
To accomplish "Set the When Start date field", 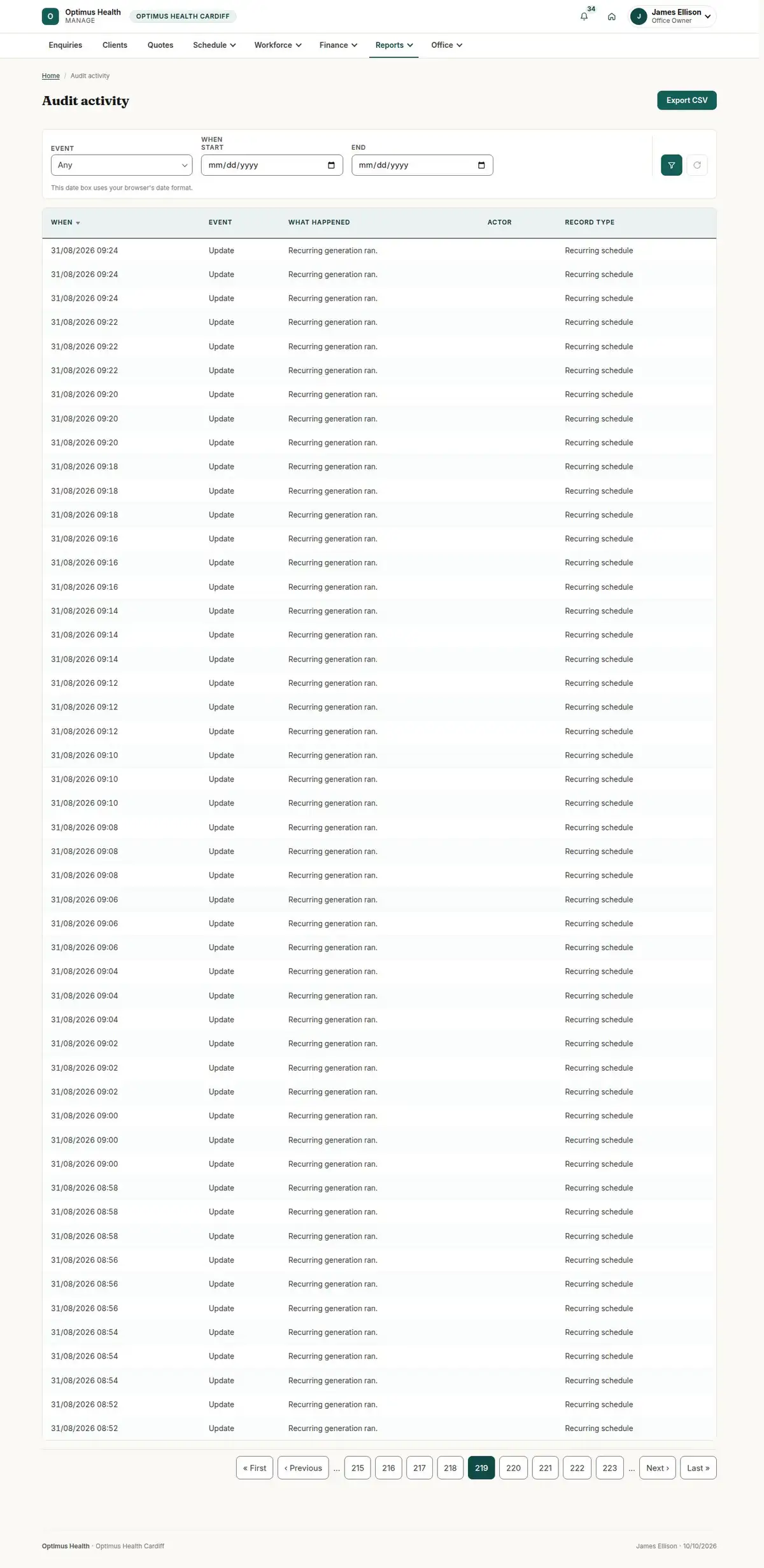I will click(272, 165).
